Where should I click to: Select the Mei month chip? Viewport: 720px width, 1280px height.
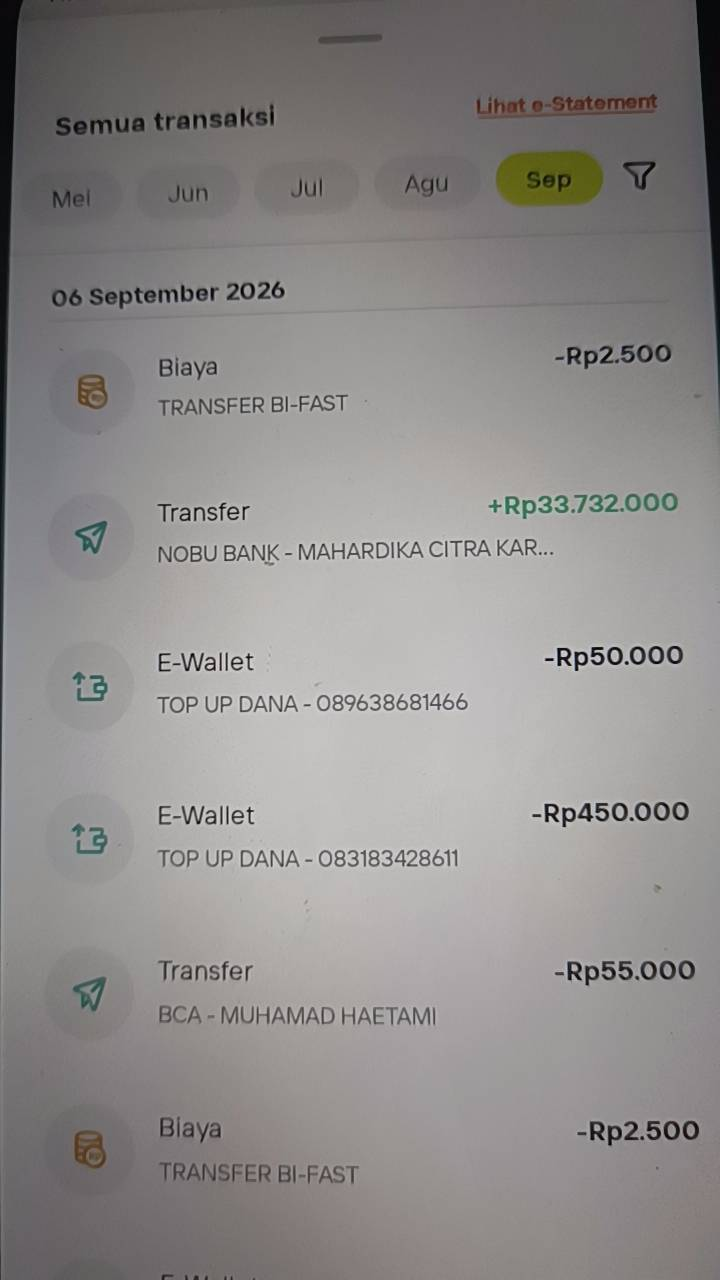pos(71,198)
